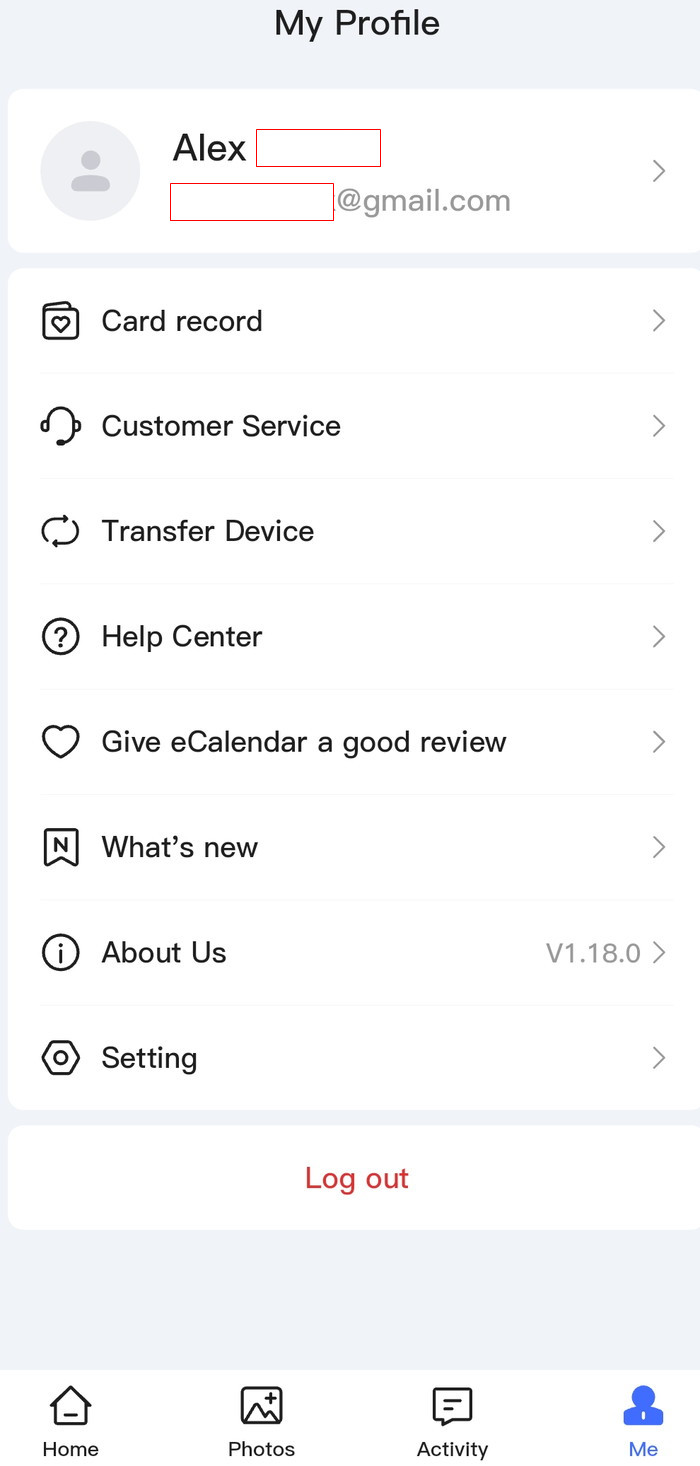Viewport: 700px width, 1466px height.
Task: Give eCalendar a good review
Action: pyautogui.click(x=355, y=742)
